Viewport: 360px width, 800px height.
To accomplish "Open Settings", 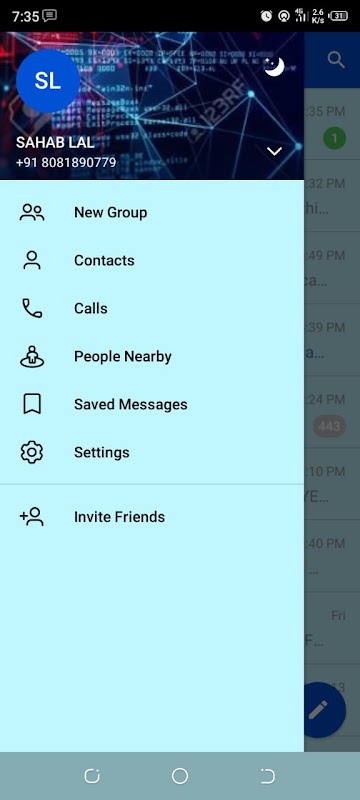I will click(x=152, y=452).
